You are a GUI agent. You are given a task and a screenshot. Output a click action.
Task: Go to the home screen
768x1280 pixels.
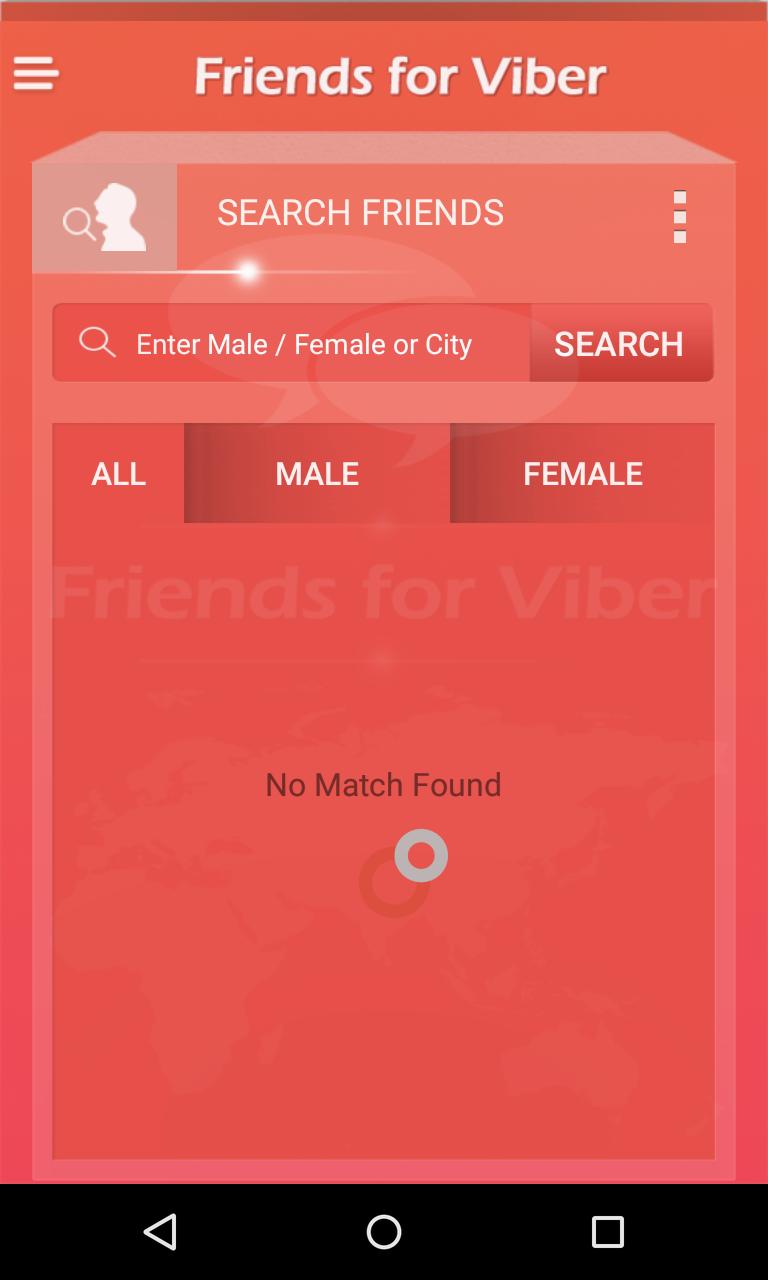pyautogui.click(x=384, y=1232)
